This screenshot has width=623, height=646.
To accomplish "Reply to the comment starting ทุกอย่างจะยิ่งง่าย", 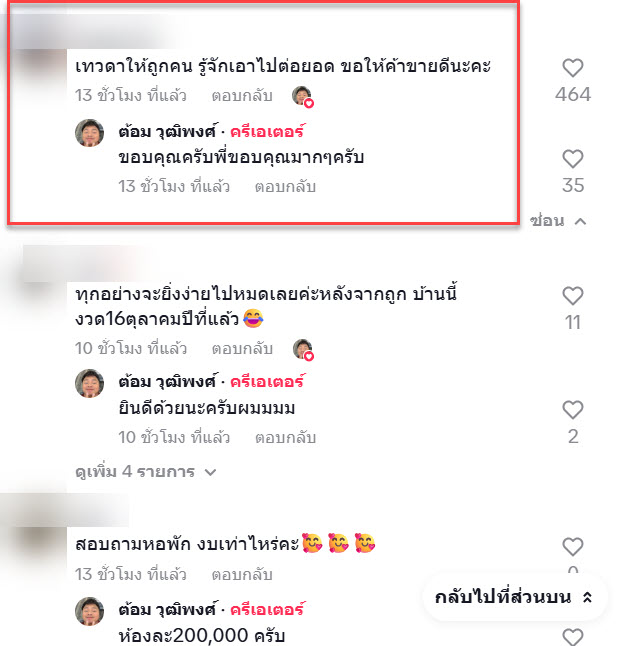I will (239, 349).
